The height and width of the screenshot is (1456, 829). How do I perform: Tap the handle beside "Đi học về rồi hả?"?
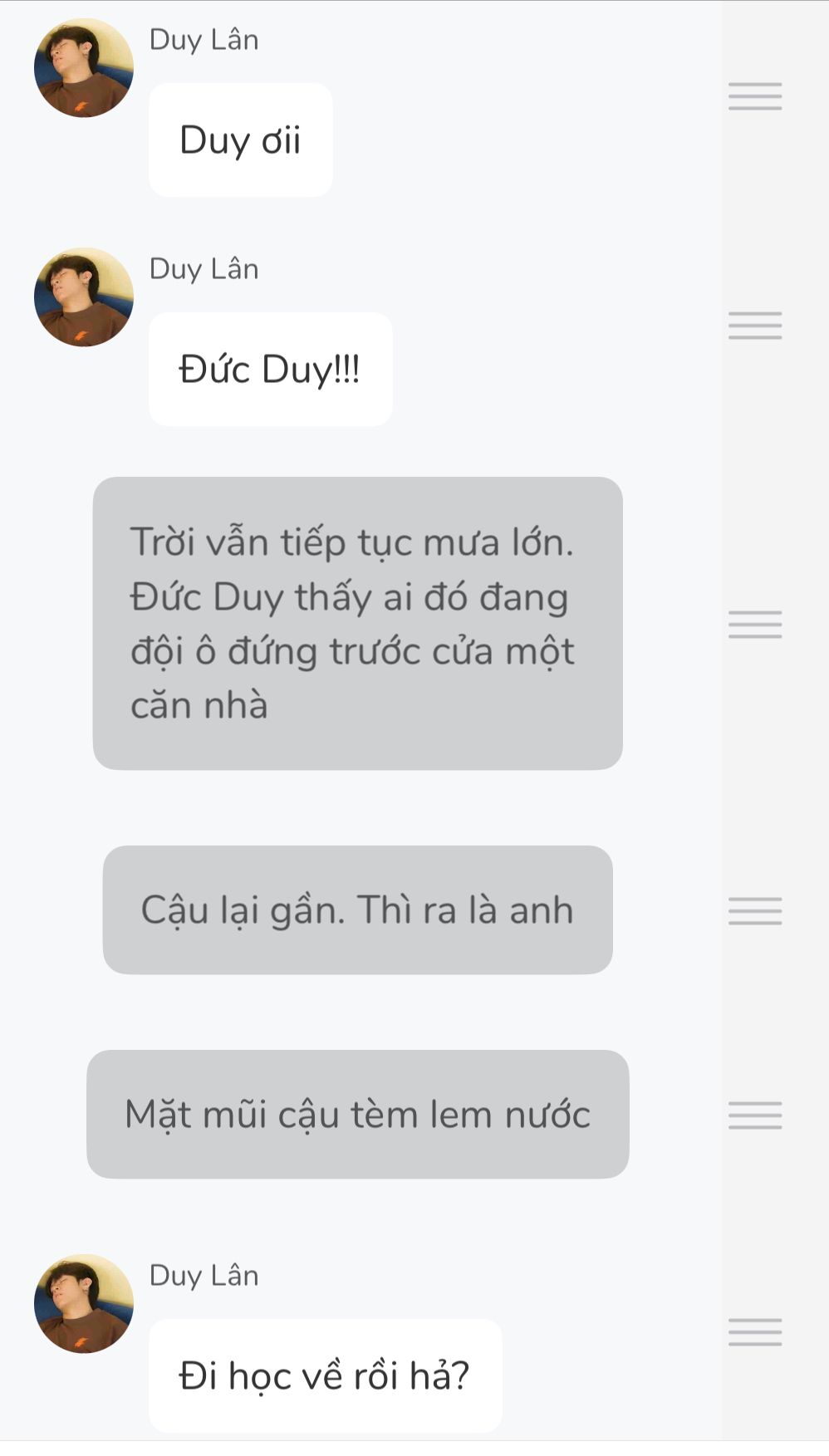(755, 1331)
